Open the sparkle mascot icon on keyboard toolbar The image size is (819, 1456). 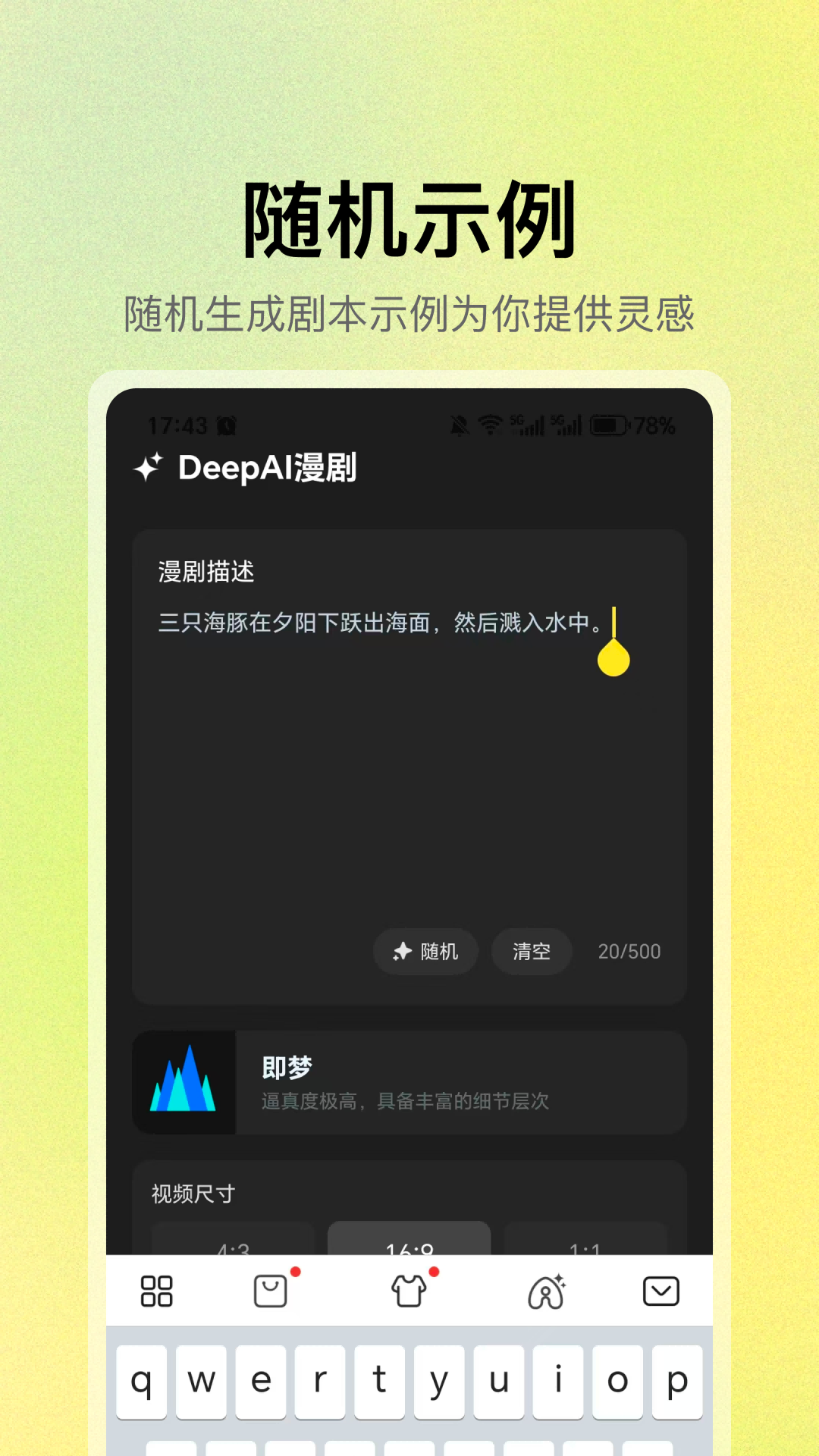point(548,1291)
